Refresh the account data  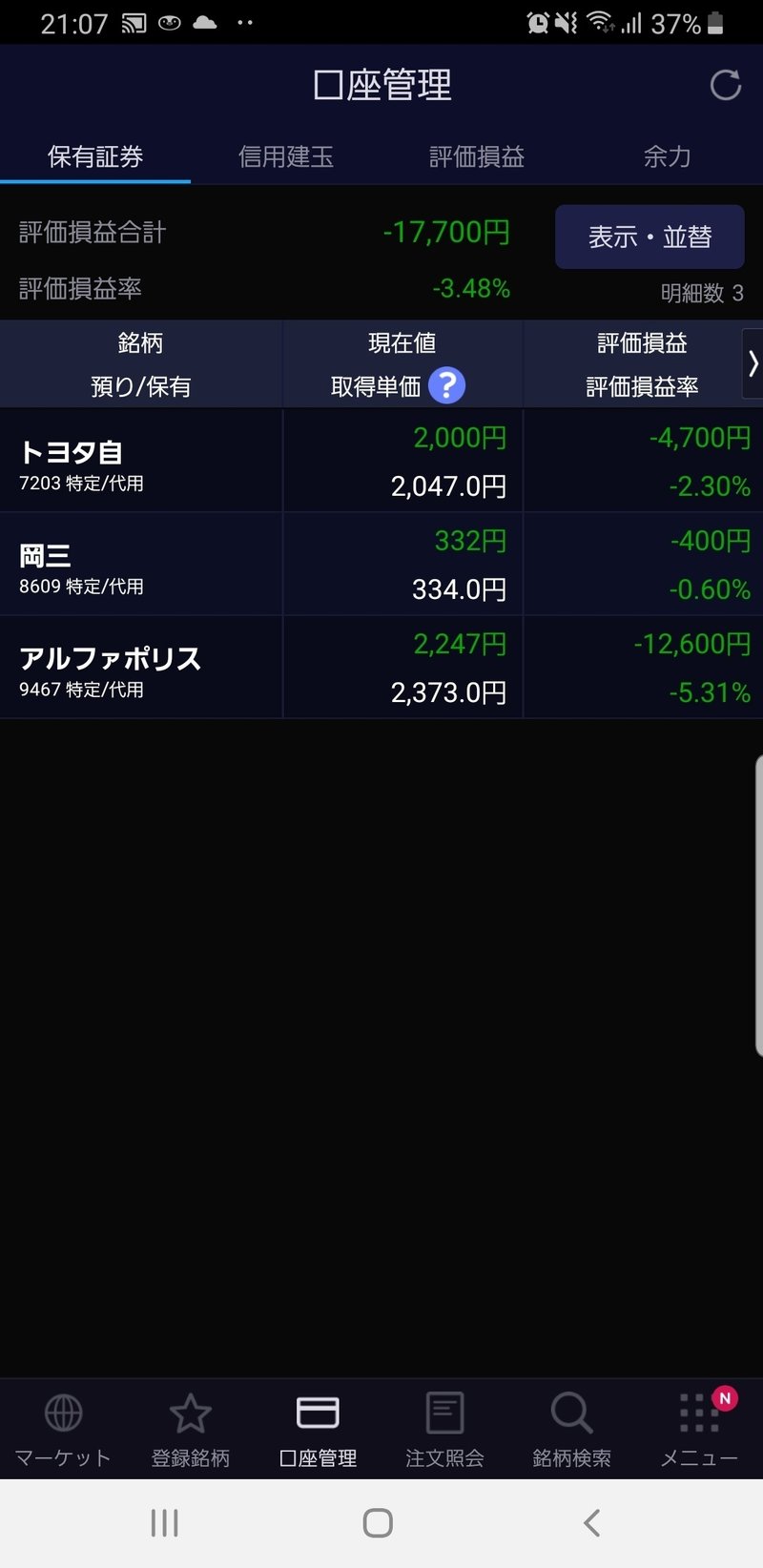tap(726, 85)
